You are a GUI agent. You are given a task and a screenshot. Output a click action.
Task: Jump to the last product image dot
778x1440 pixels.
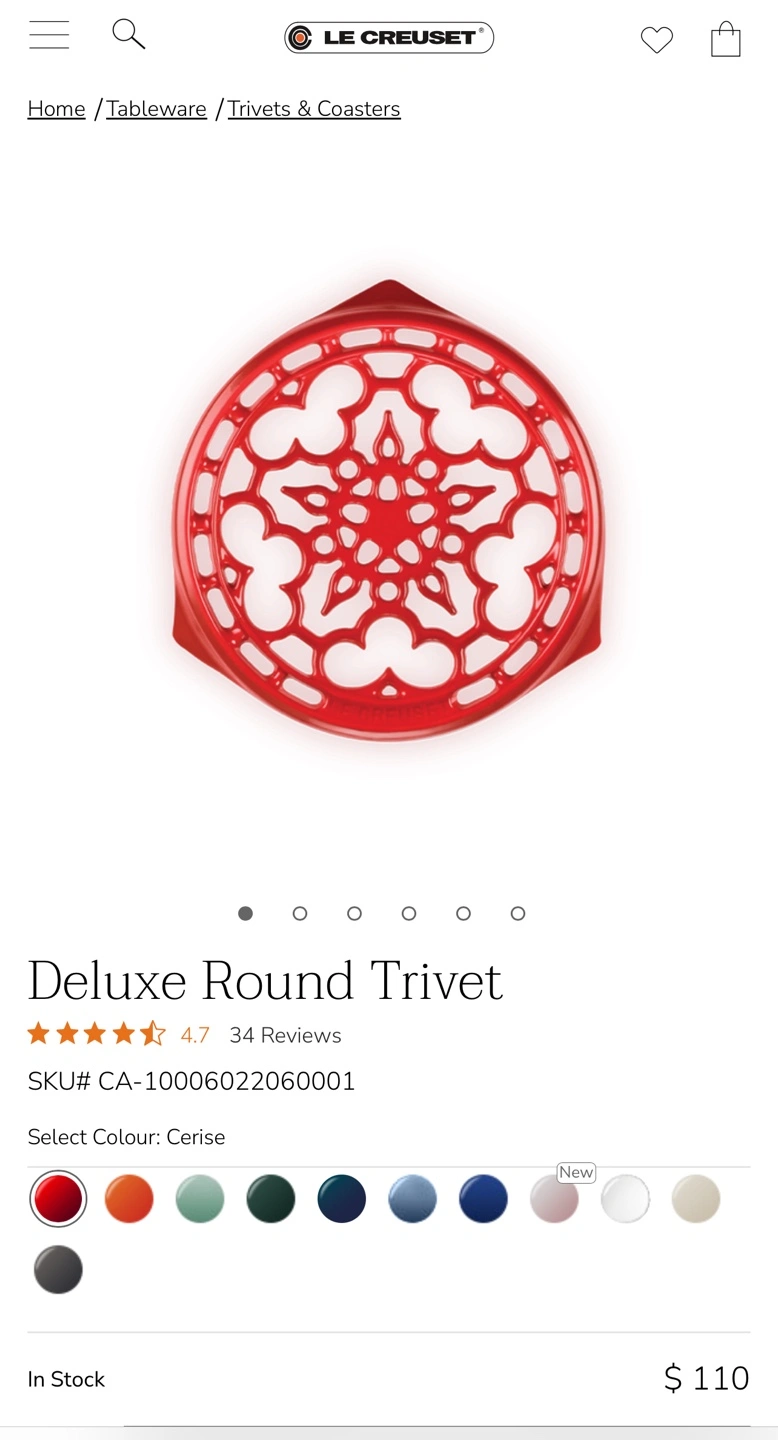point(518,913)
